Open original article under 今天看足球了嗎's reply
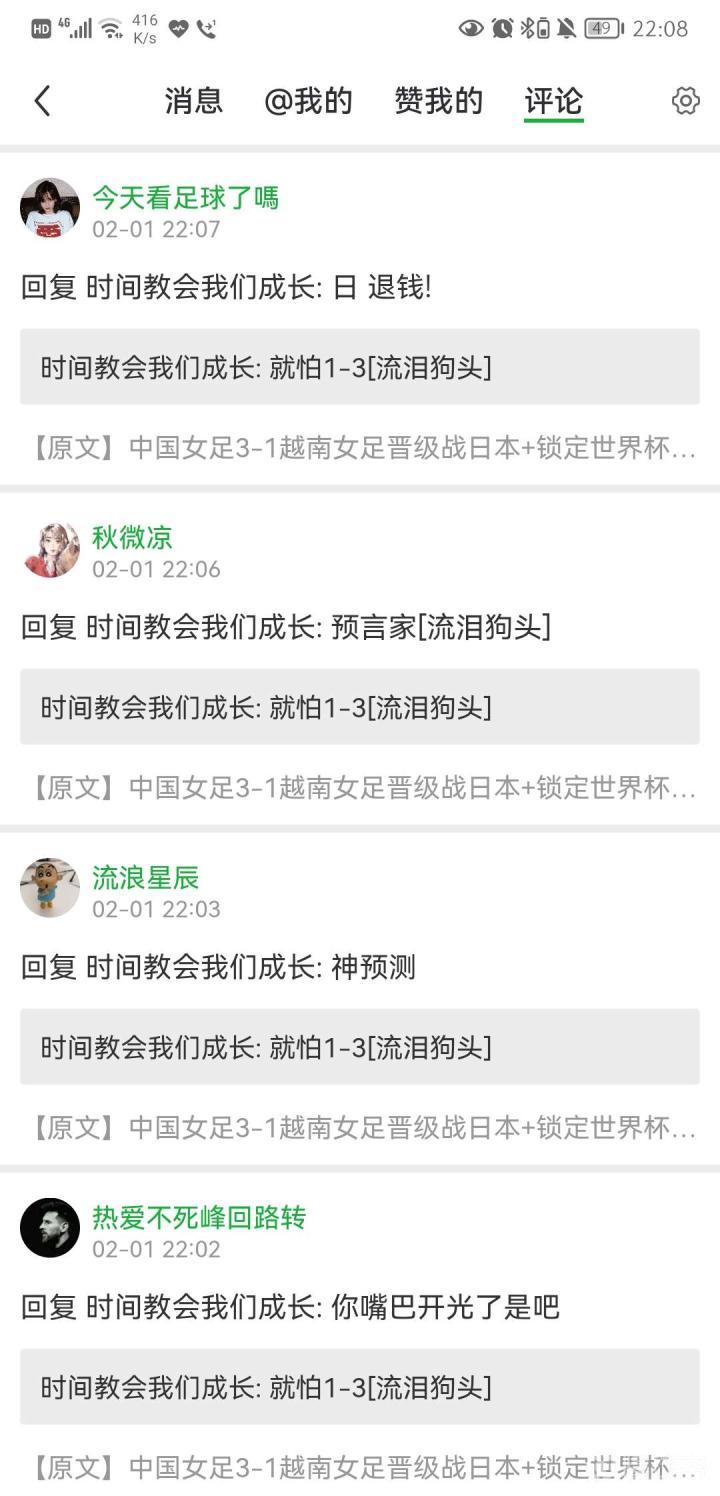The height and width of the screenshot is (1496, 720). [x=360, y=447]
